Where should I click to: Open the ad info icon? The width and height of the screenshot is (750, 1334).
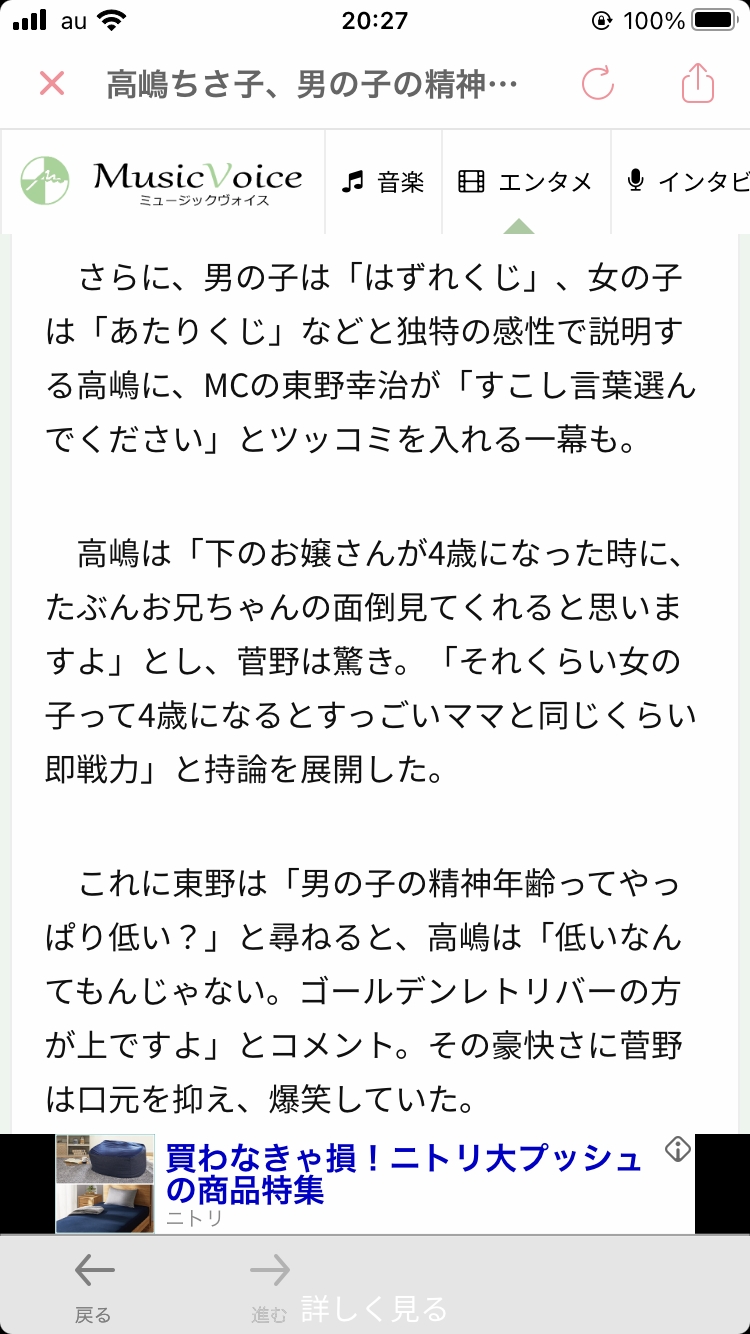coord(678,1150)
